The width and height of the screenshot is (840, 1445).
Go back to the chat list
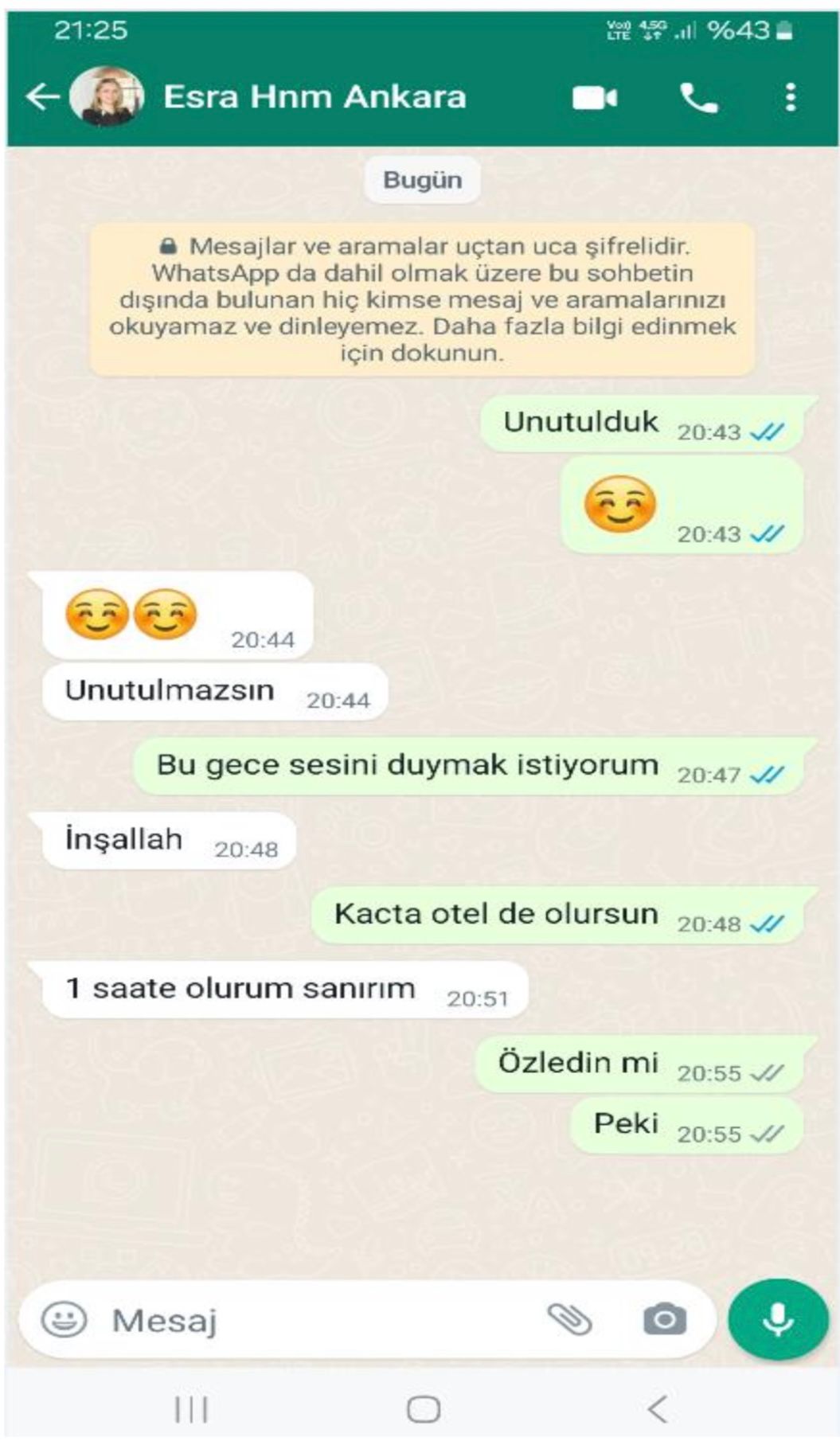[x=42, y=97]
